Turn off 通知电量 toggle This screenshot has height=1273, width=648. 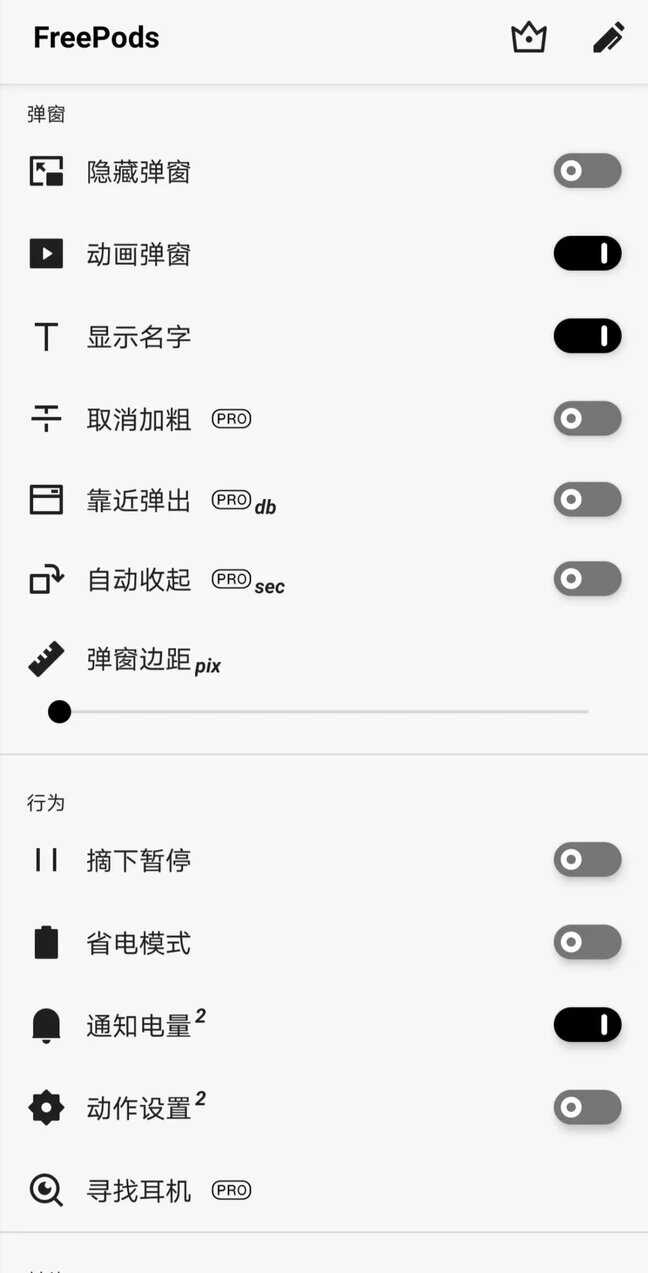click(x=587, y=1025)
